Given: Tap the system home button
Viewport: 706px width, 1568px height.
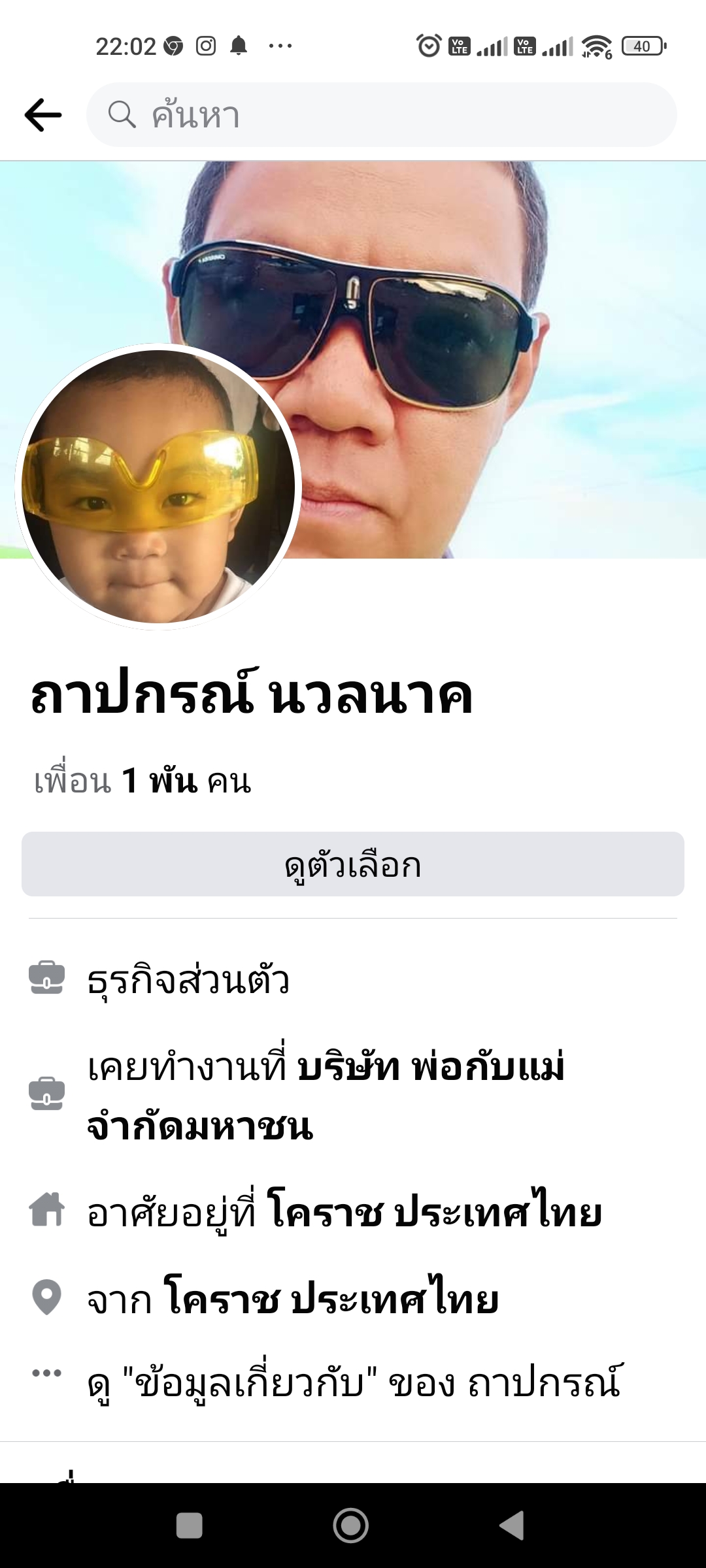Looking at the screenshot, I should (x=351, y=1526).
